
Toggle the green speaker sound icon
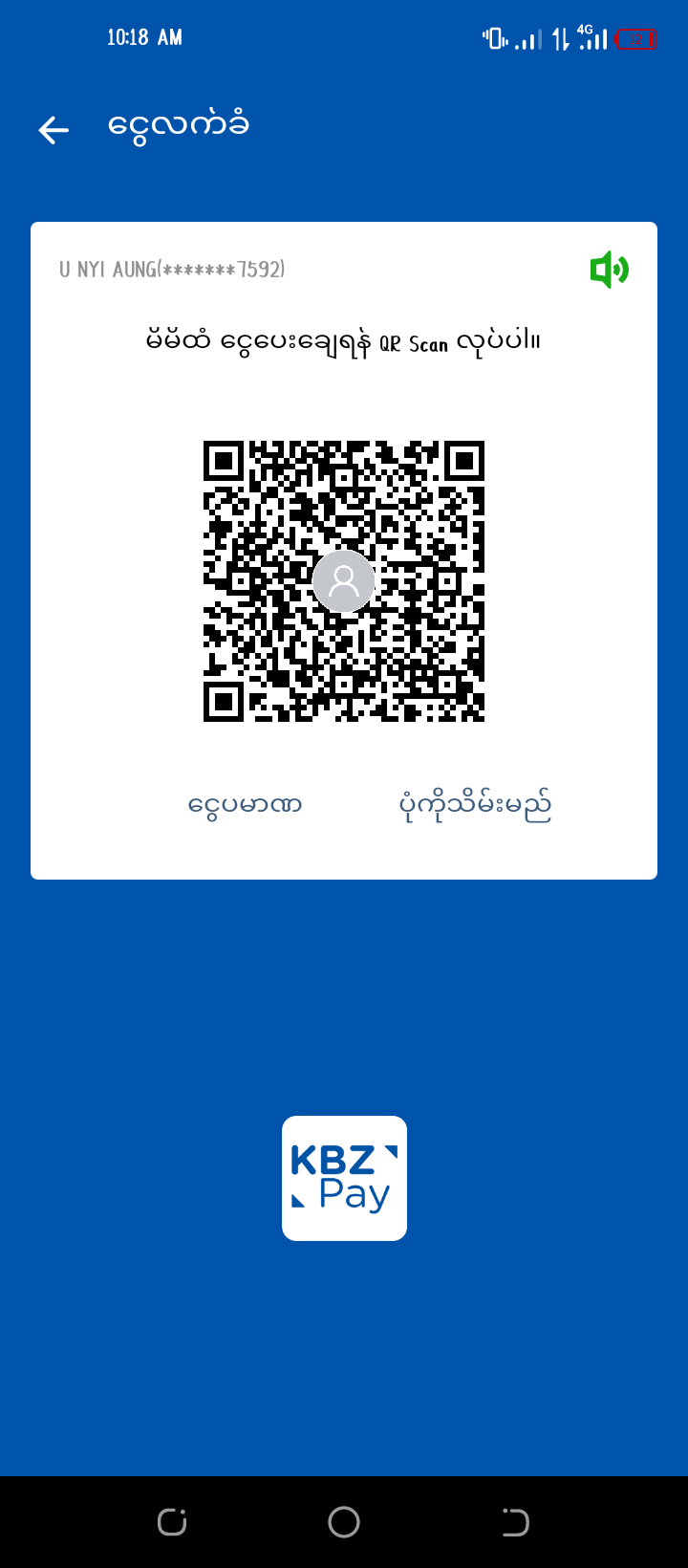609,270
